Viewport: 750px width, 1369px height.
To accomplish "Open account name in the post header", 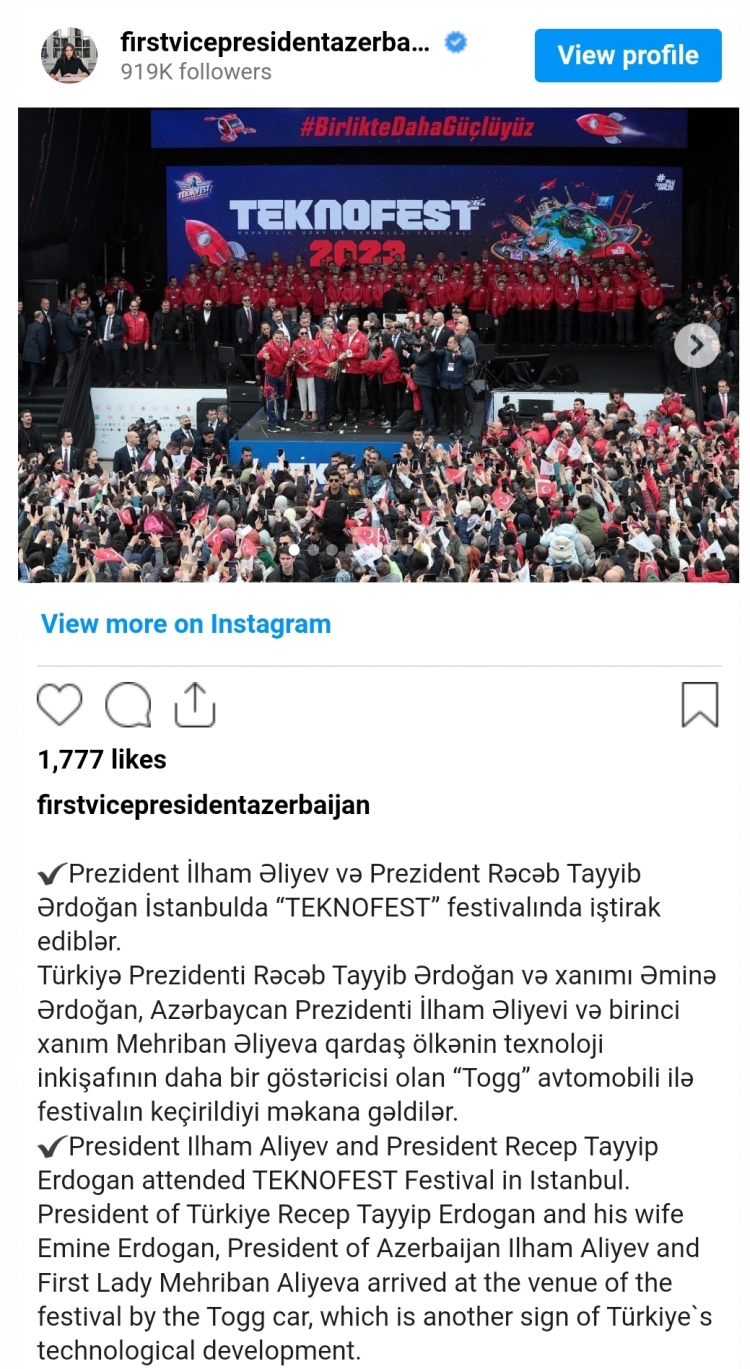I will click(274, 43).
